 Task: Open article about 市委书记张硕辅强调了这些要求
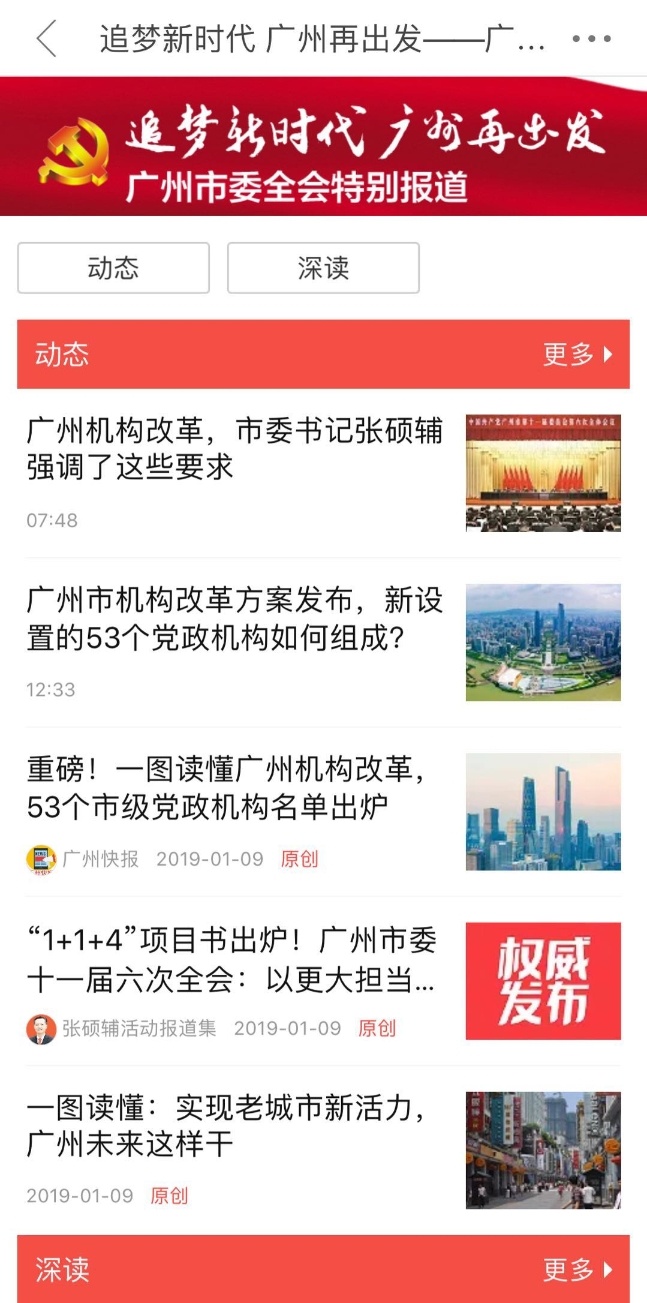tap(235, 449)
